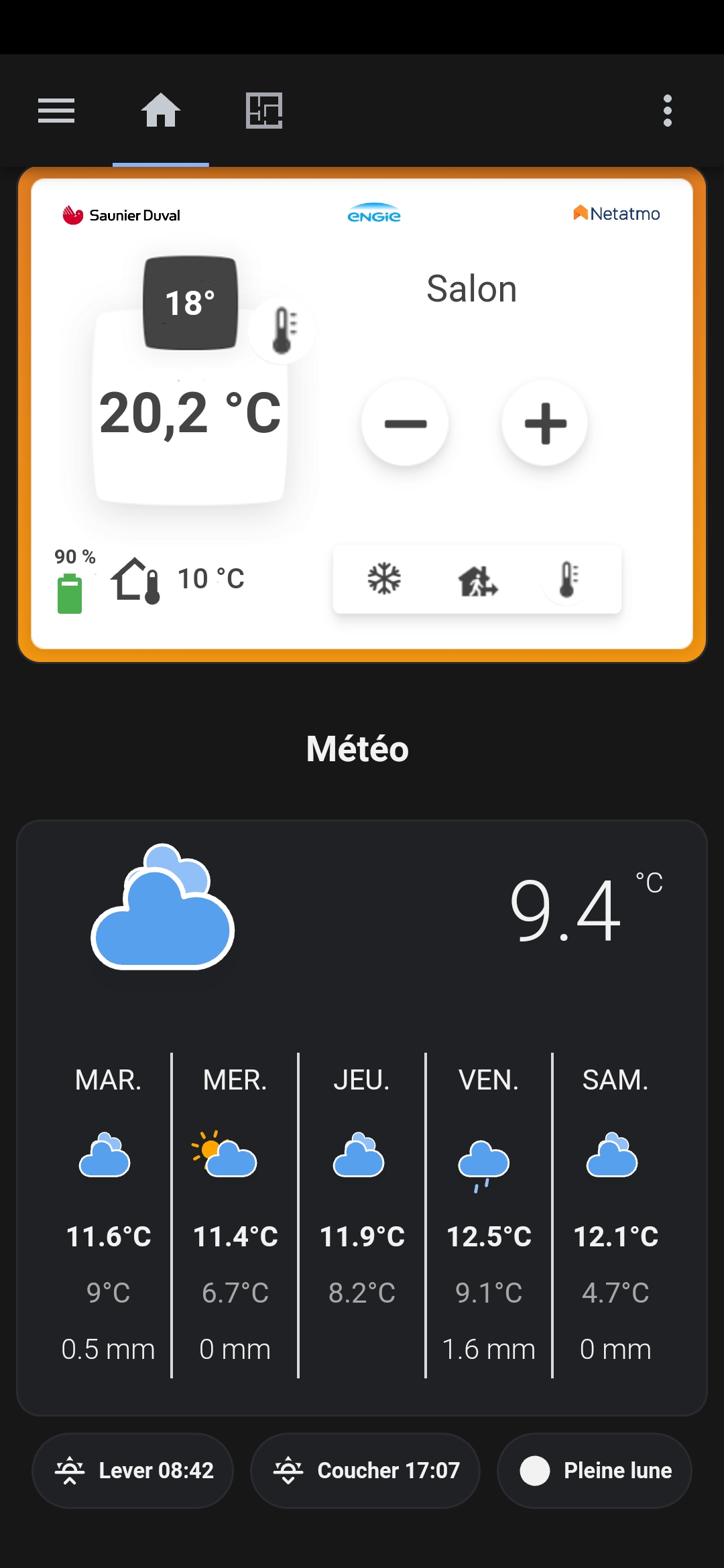Image resolution: width=724 pixels, height=1568 pixels.
Task: Select the away-from-home mode icon
Action: 477,580
